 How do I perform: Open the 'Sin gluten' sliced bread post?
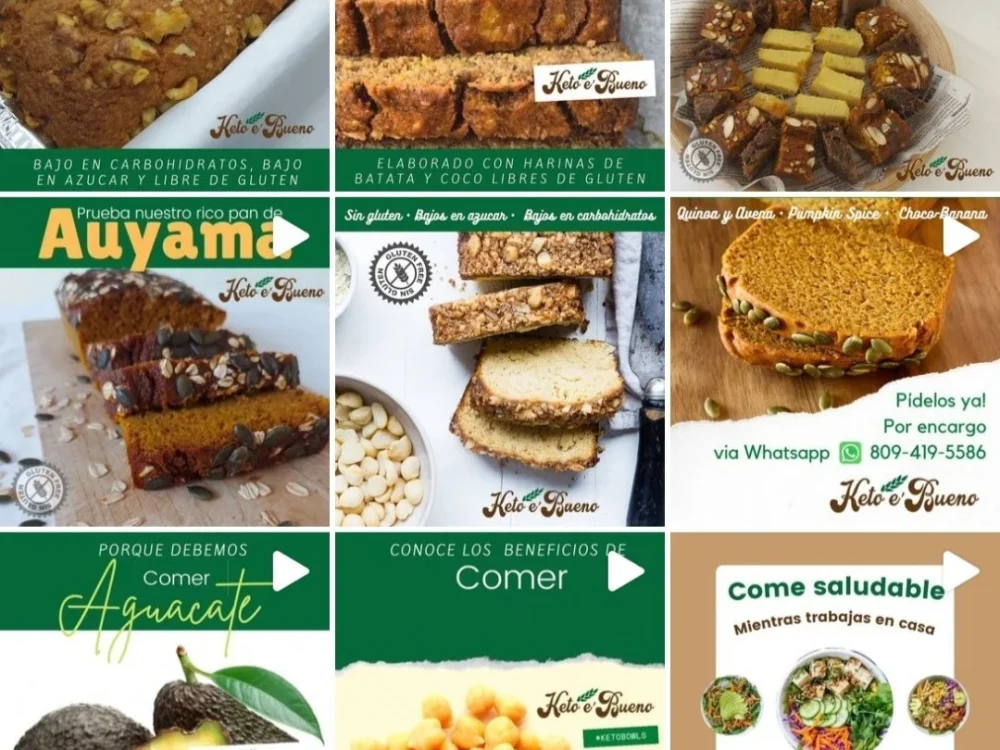coord(499,361)
